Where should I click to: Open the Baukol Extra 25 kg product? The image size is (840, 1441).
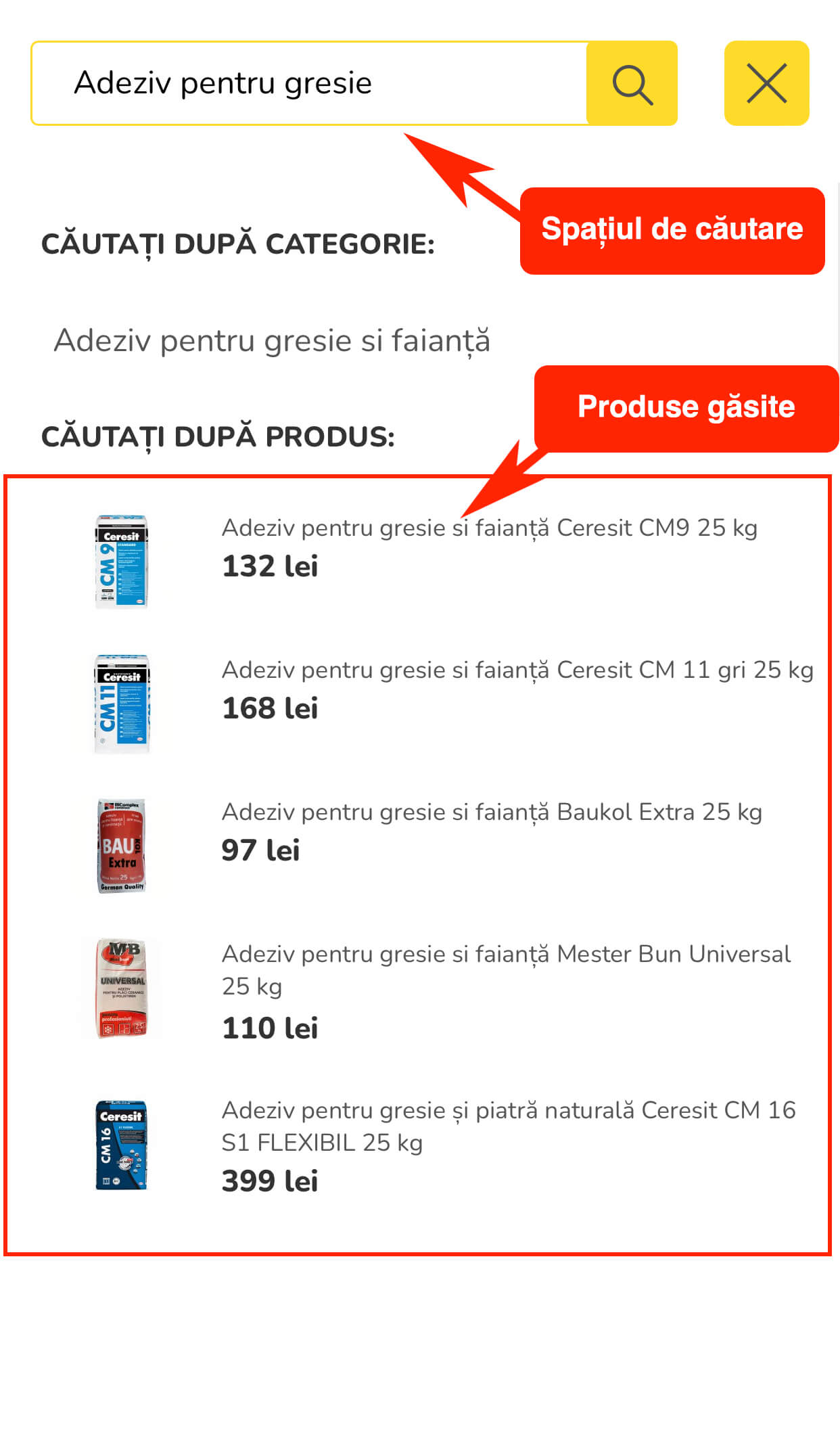point(492,812)
